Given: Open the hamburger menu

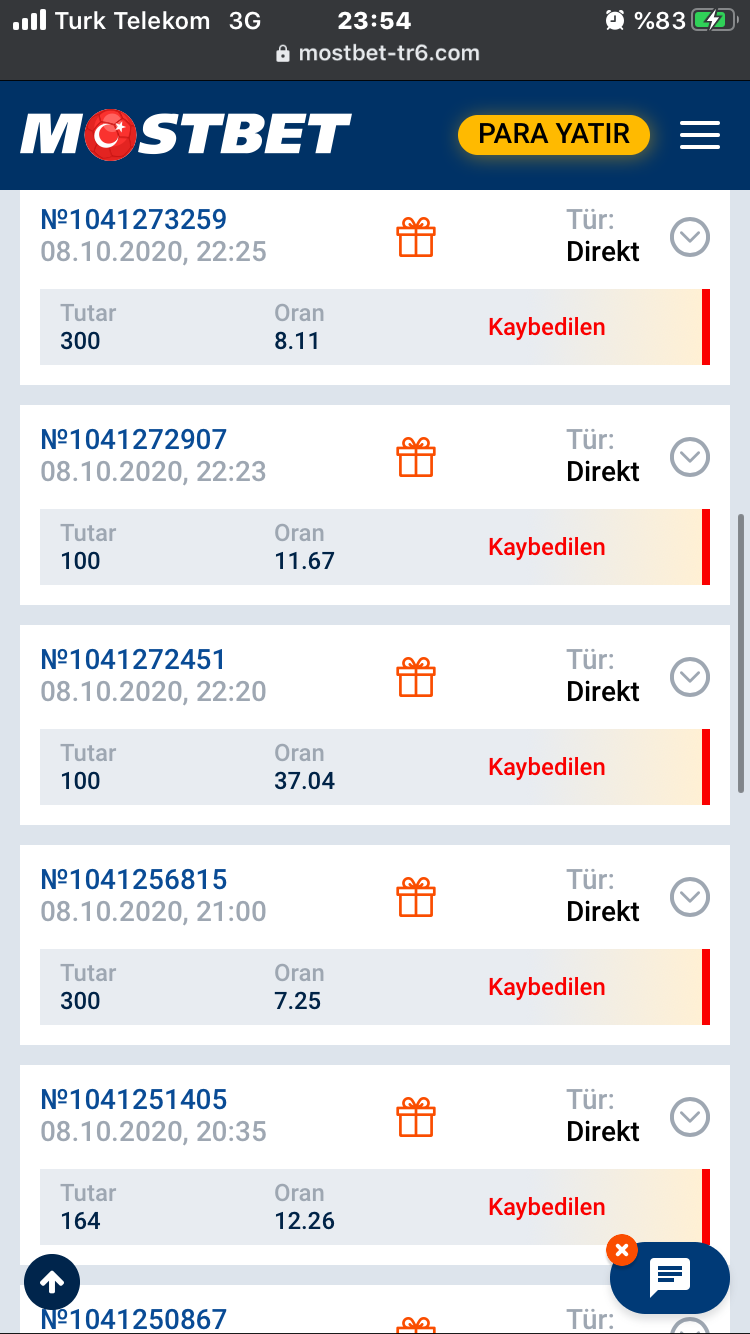Looking at the screenshot, I should click(700, 135).
